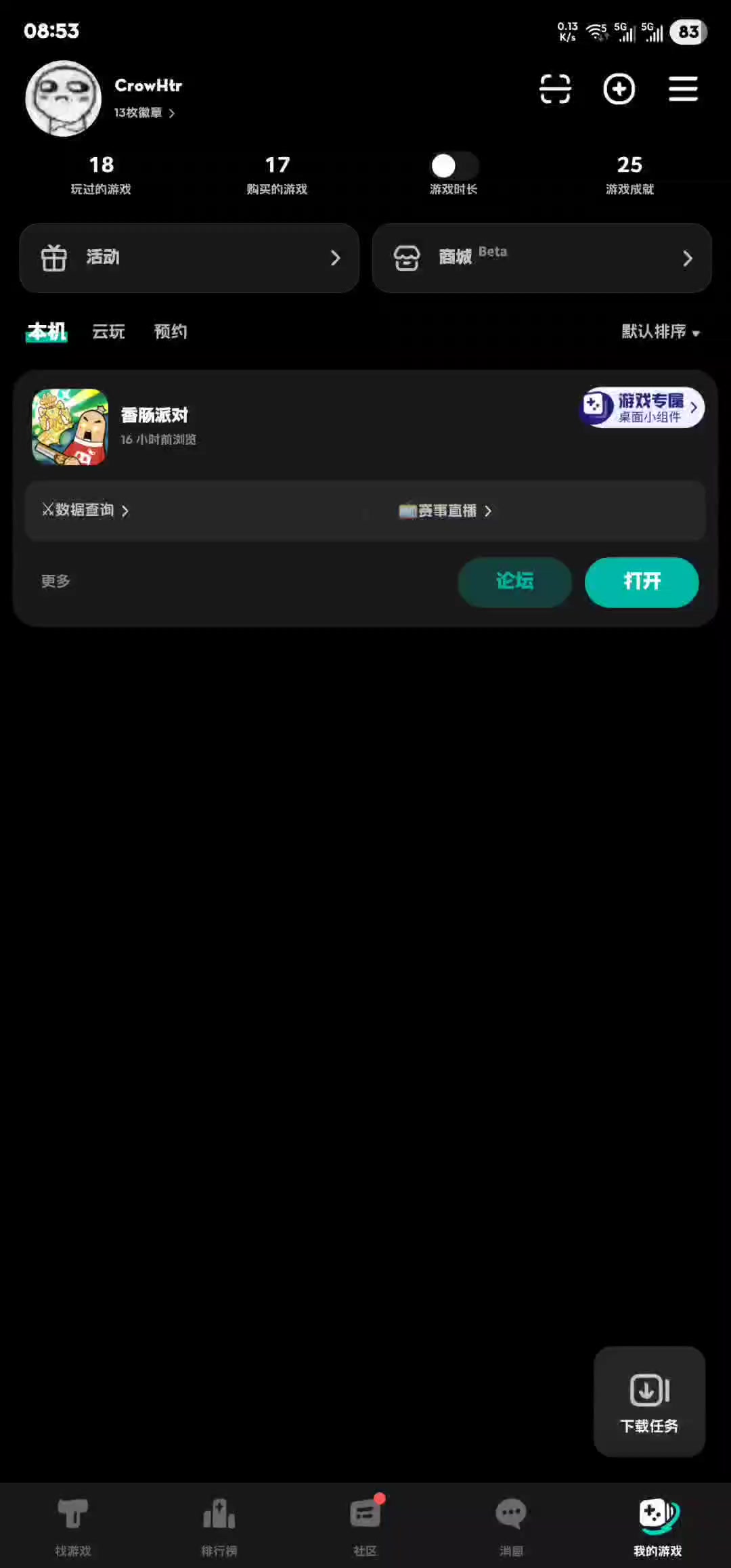The image size is (731, 1568).
Task: Open the hamburger menu
Action: (x=683, y=89)
